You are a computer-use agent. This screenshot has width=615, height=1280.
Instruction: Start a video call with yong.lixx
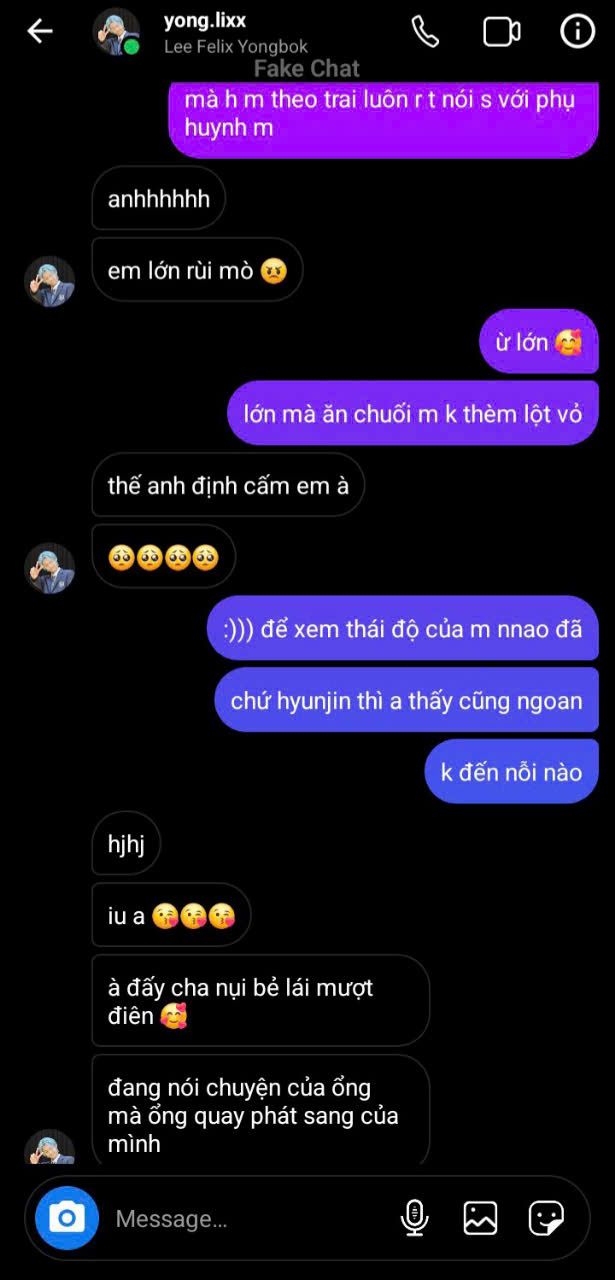pos(501,32)
